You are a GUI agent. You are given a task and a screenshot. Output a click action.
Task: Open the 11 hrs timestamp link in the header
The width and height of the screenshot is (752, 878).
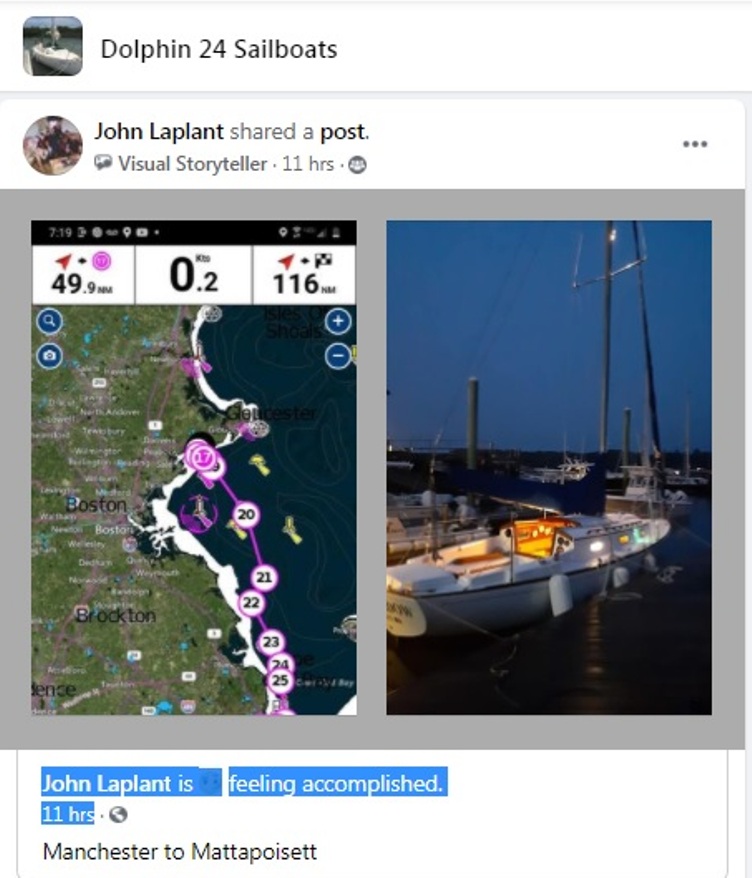[x=307, y=164]
